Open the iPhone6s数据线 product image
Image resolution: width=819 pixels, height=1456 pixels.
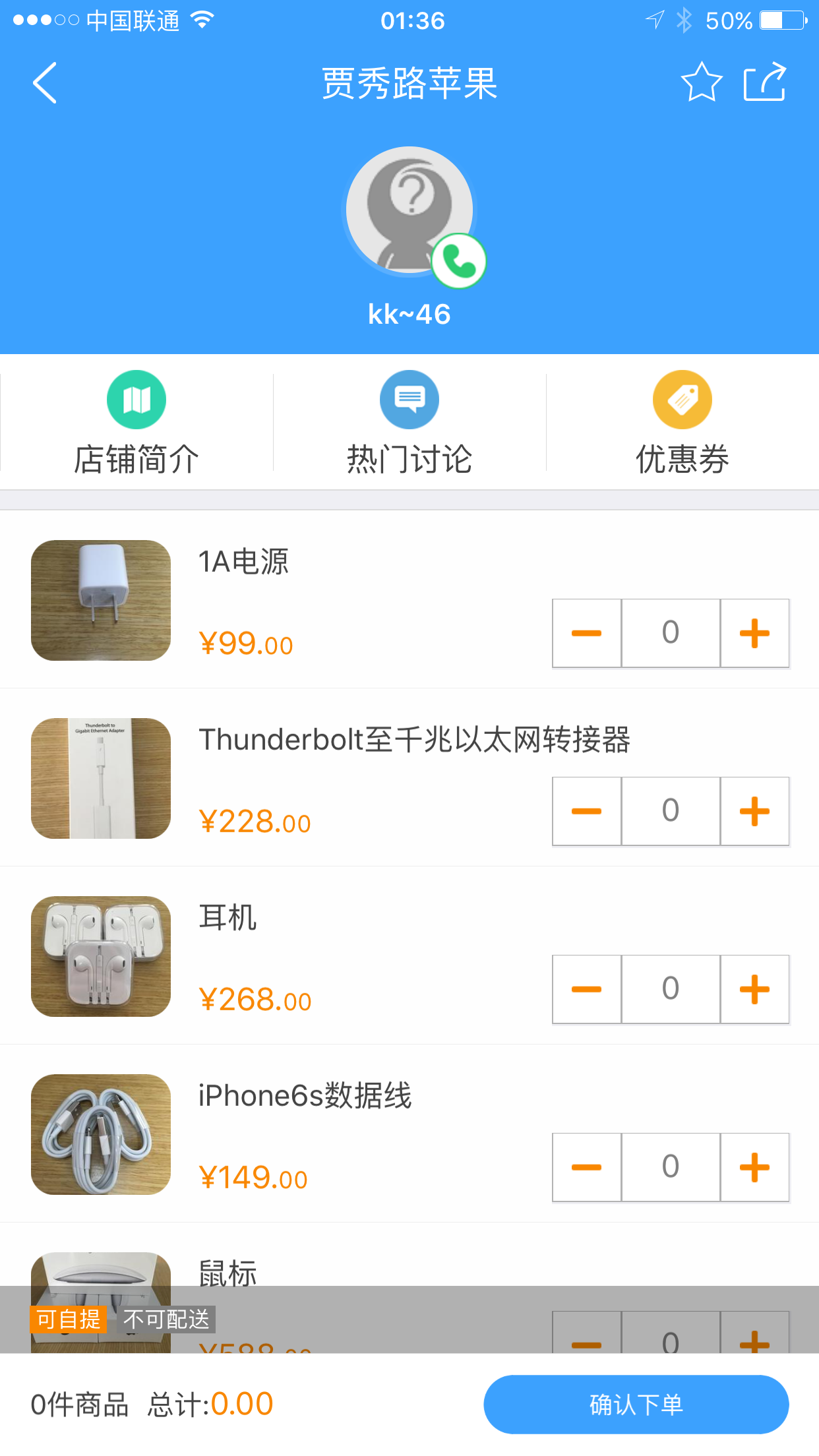(x=101, y=1134)
